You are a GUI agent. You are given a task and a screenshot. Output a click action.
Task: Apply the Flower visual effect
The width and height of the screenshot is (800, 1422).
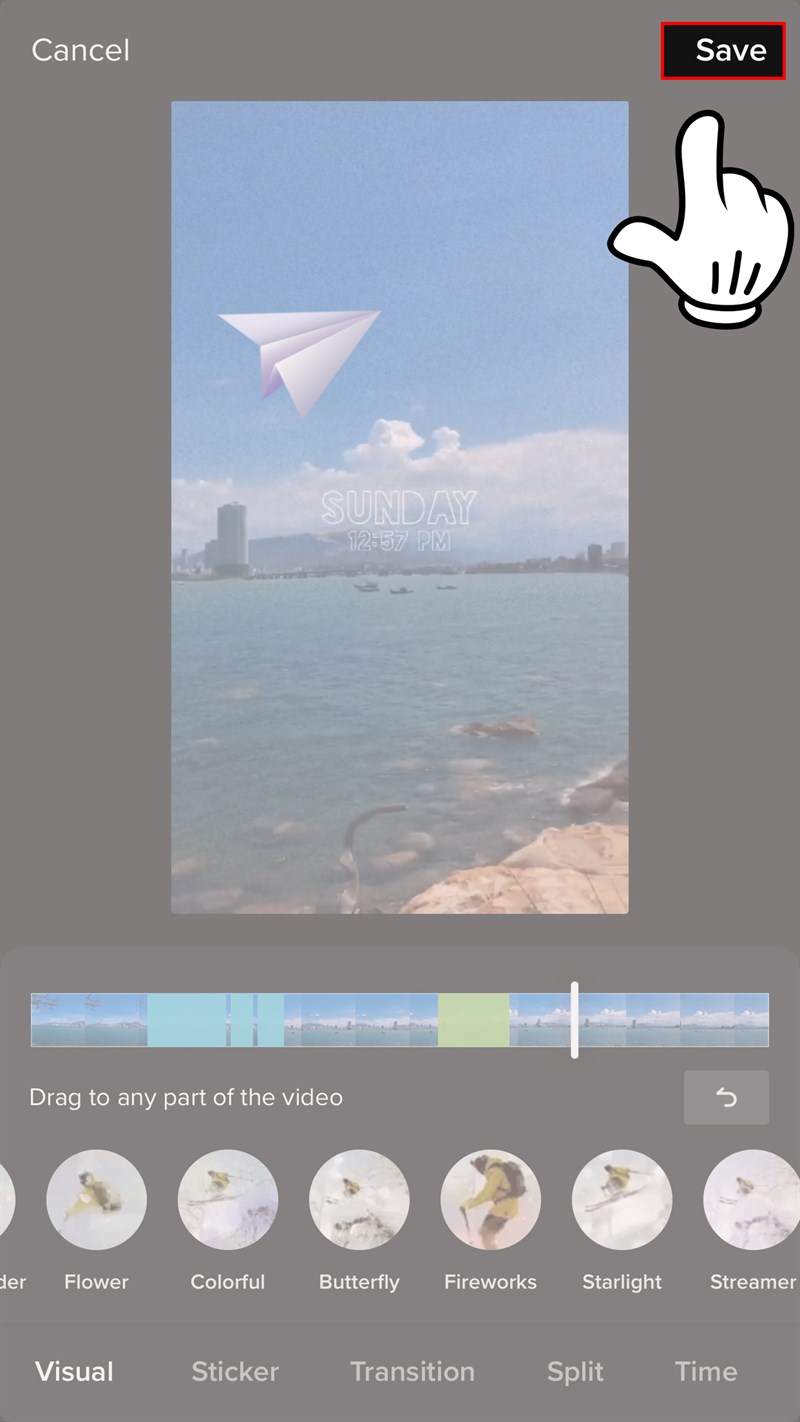pyautogui.click(x=96, y=1200)
